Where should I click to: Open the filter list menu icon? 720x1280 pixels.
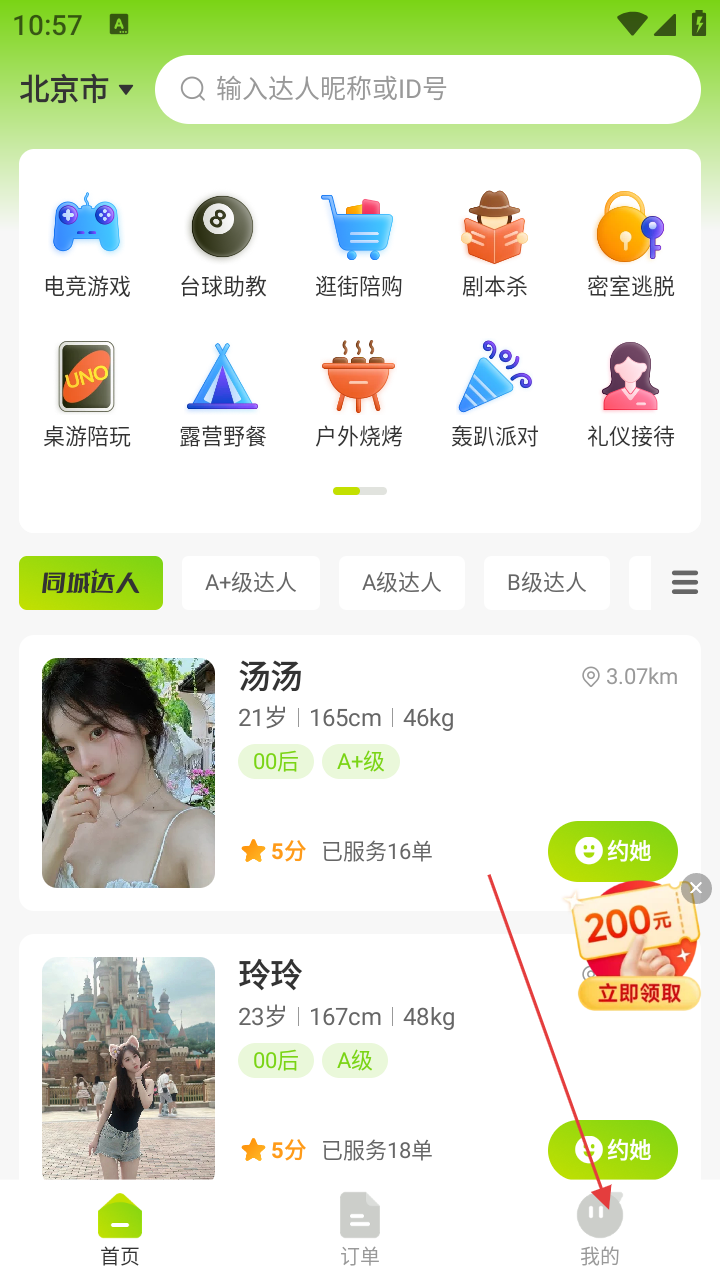tap(685, 582)
